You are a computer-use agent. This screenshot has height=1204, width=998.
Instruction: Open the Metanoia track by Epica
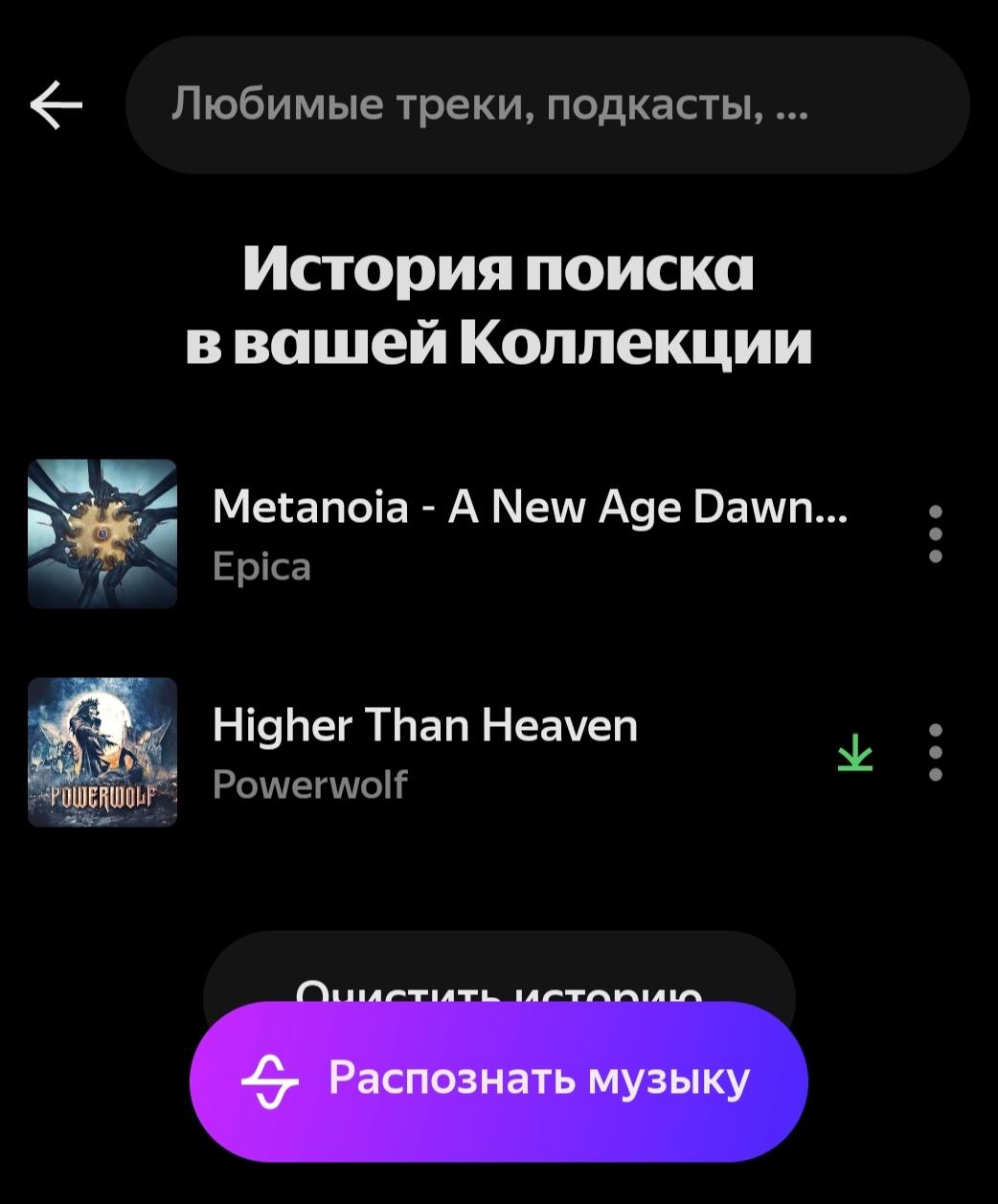pos(527,534)
